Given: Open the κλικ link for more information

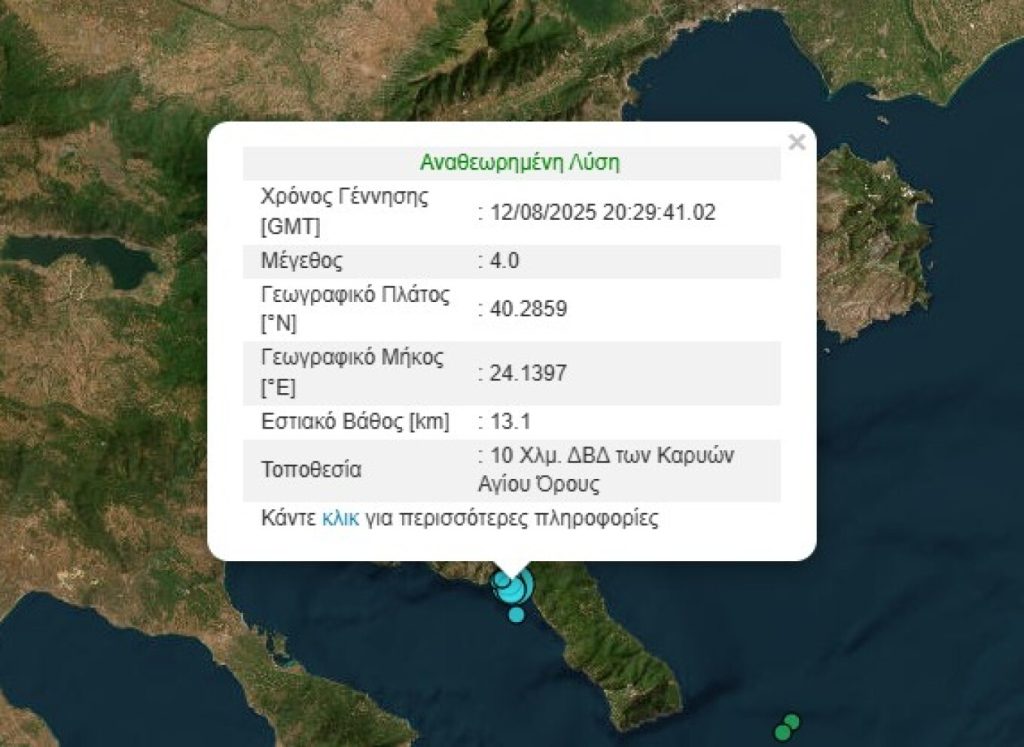Looking at the screenshot, I should pos(340,519).
